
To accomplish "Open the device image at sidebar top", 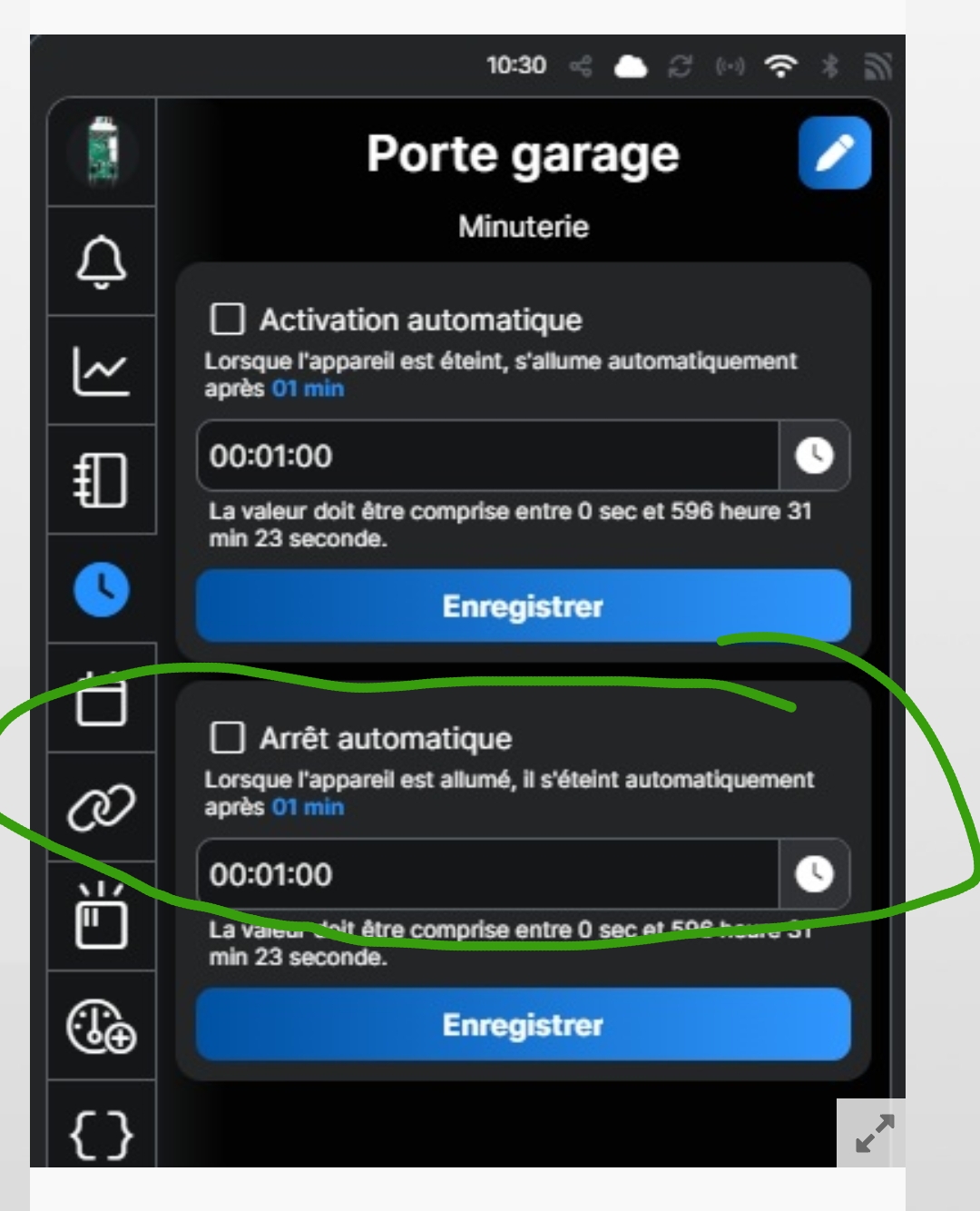I will [x=102, y=152].
